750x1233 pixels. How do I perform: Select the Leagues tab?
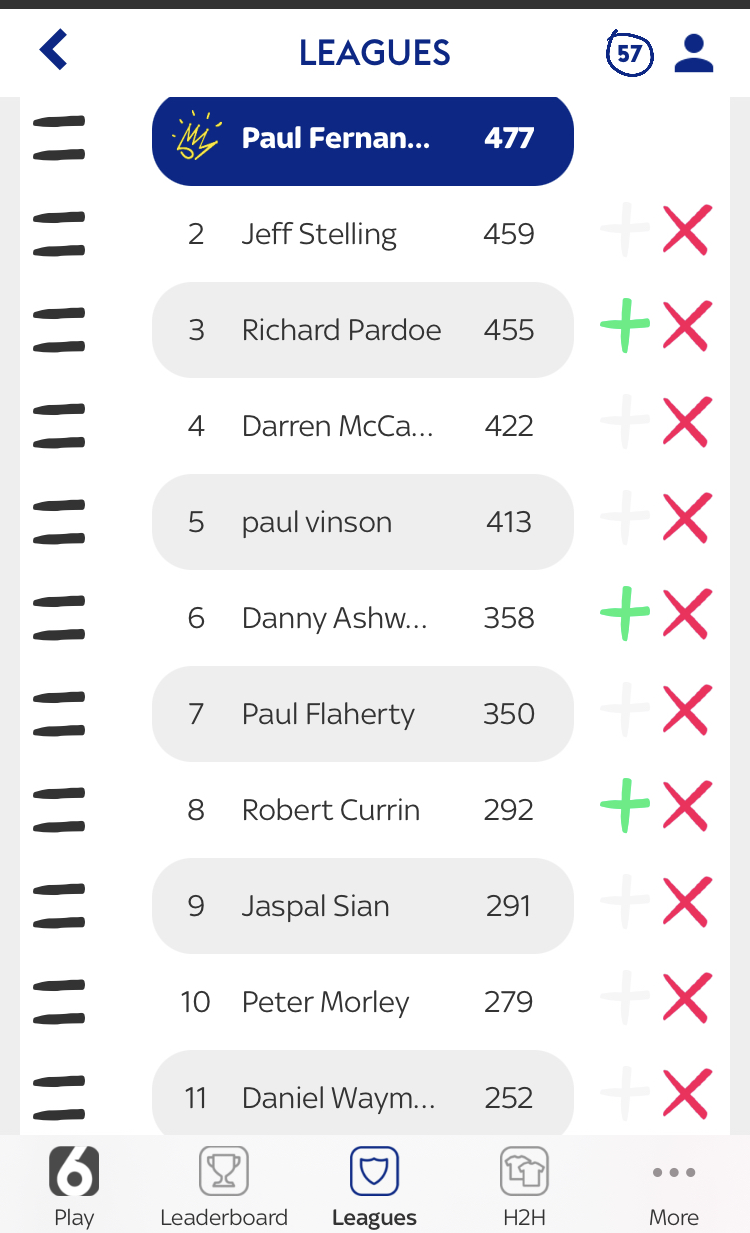point(374,1187)
